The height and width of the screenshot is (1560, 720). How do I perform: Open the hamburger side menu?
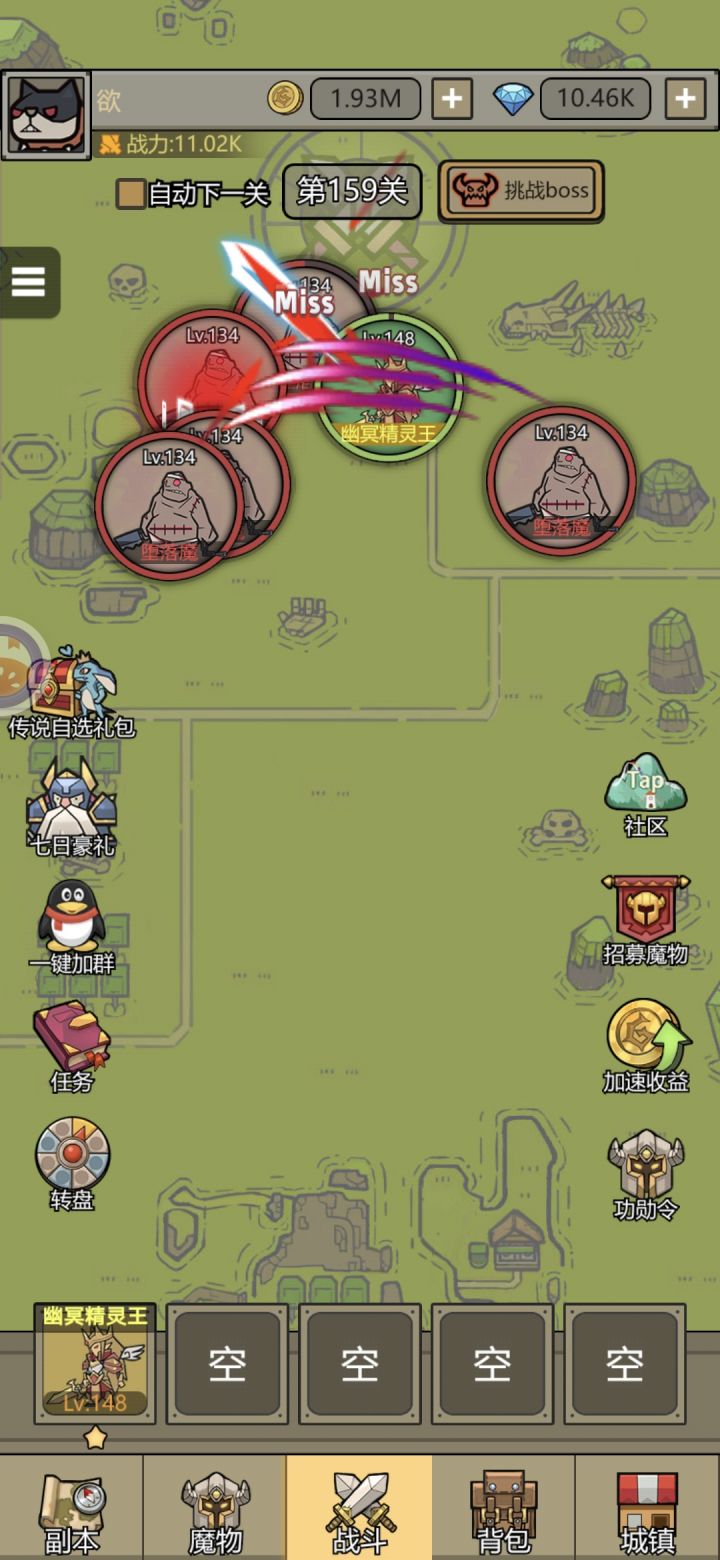pyautogui.click(x=30, y=283)
